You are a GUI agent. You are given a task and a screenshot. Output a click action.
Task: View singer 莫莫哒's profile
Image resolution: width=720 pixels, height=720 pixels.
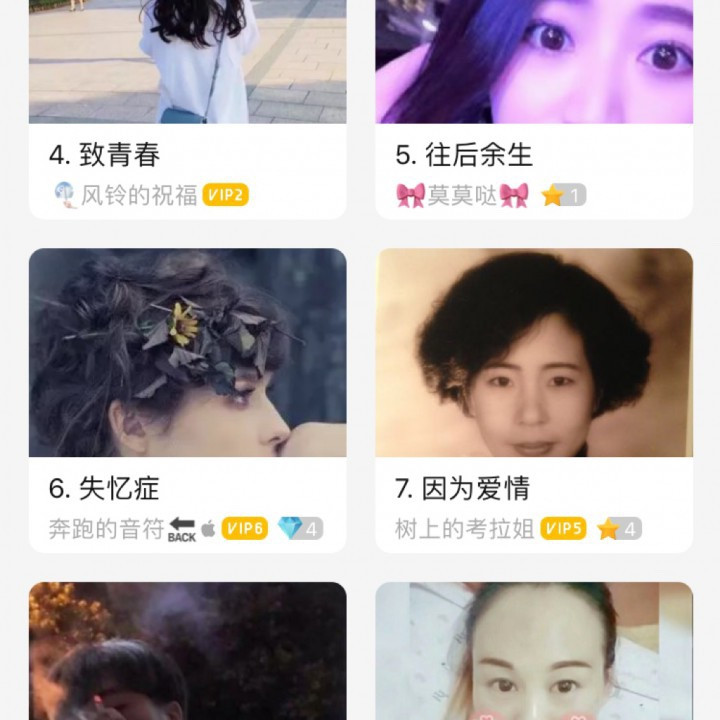(462, 195)
